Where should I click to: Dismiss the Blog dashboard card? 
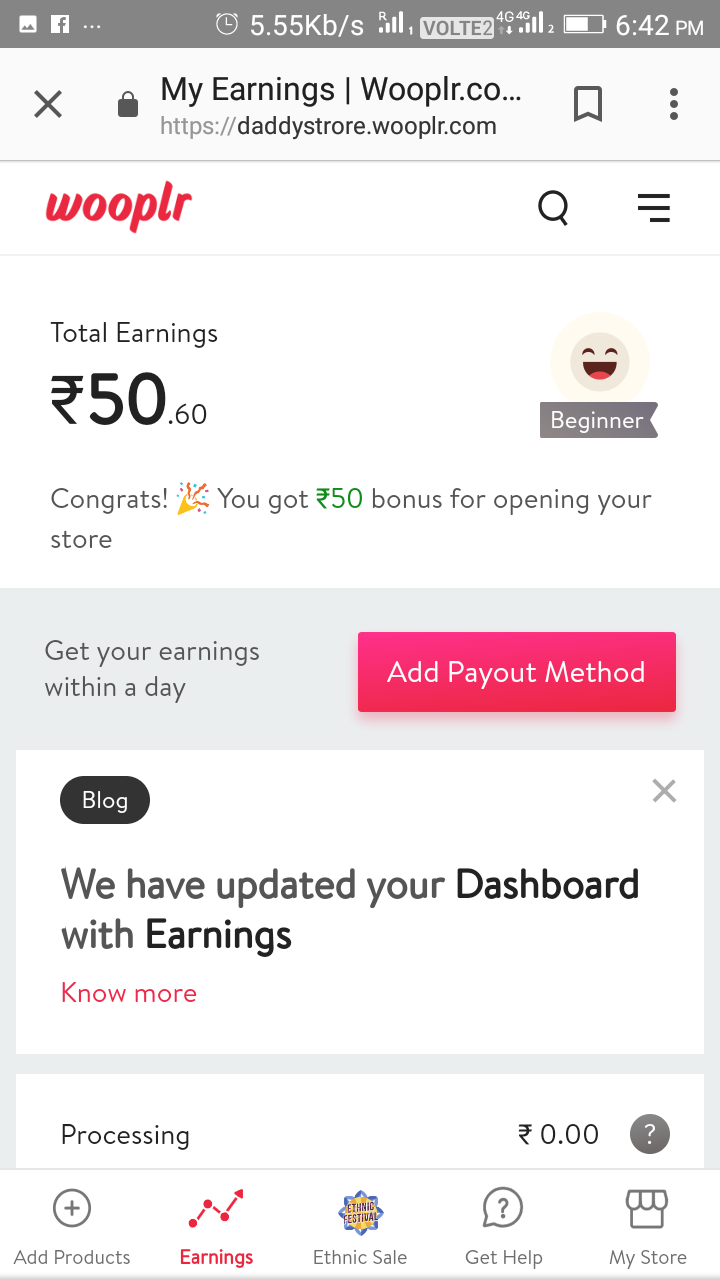664,791
